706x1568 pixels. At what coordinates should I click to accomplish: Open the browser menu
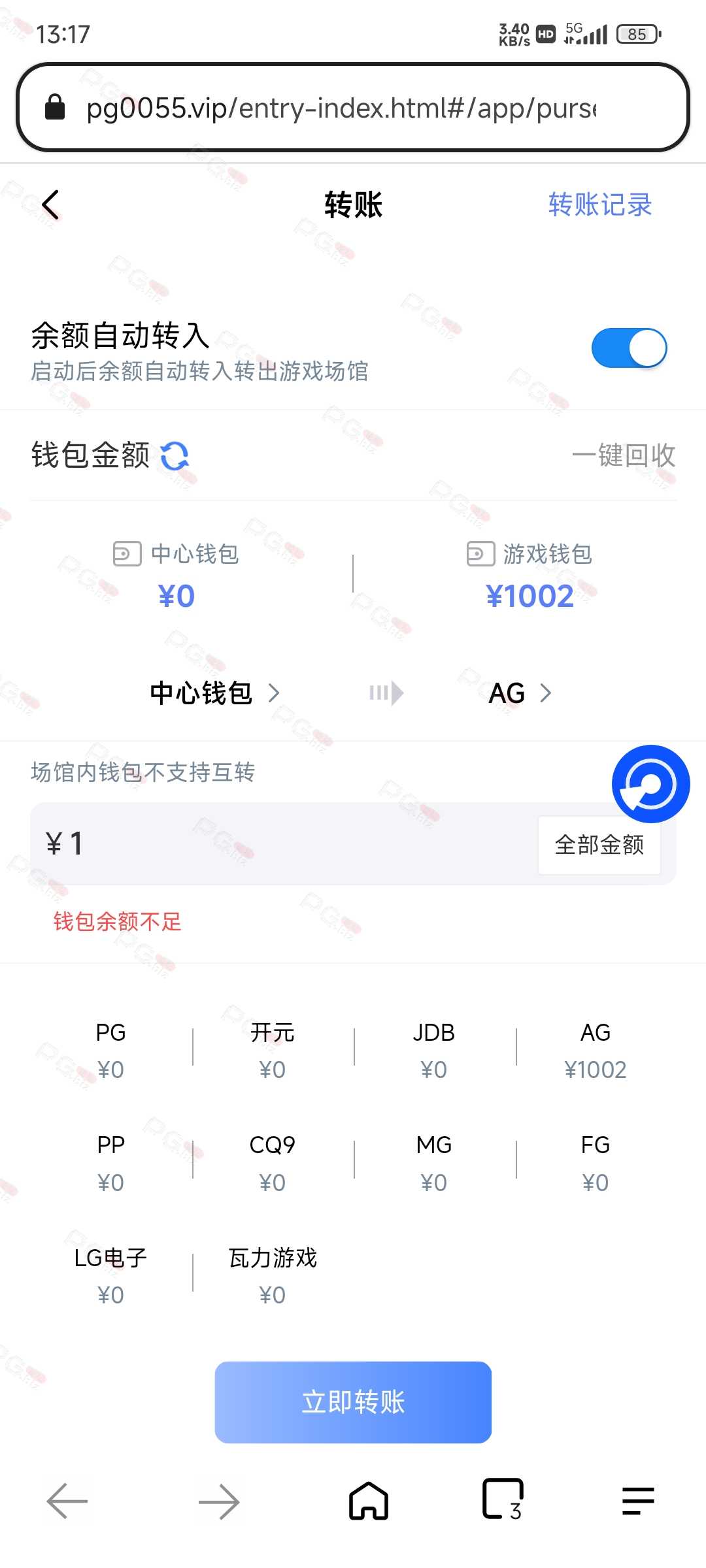[x=638, y=1501]
